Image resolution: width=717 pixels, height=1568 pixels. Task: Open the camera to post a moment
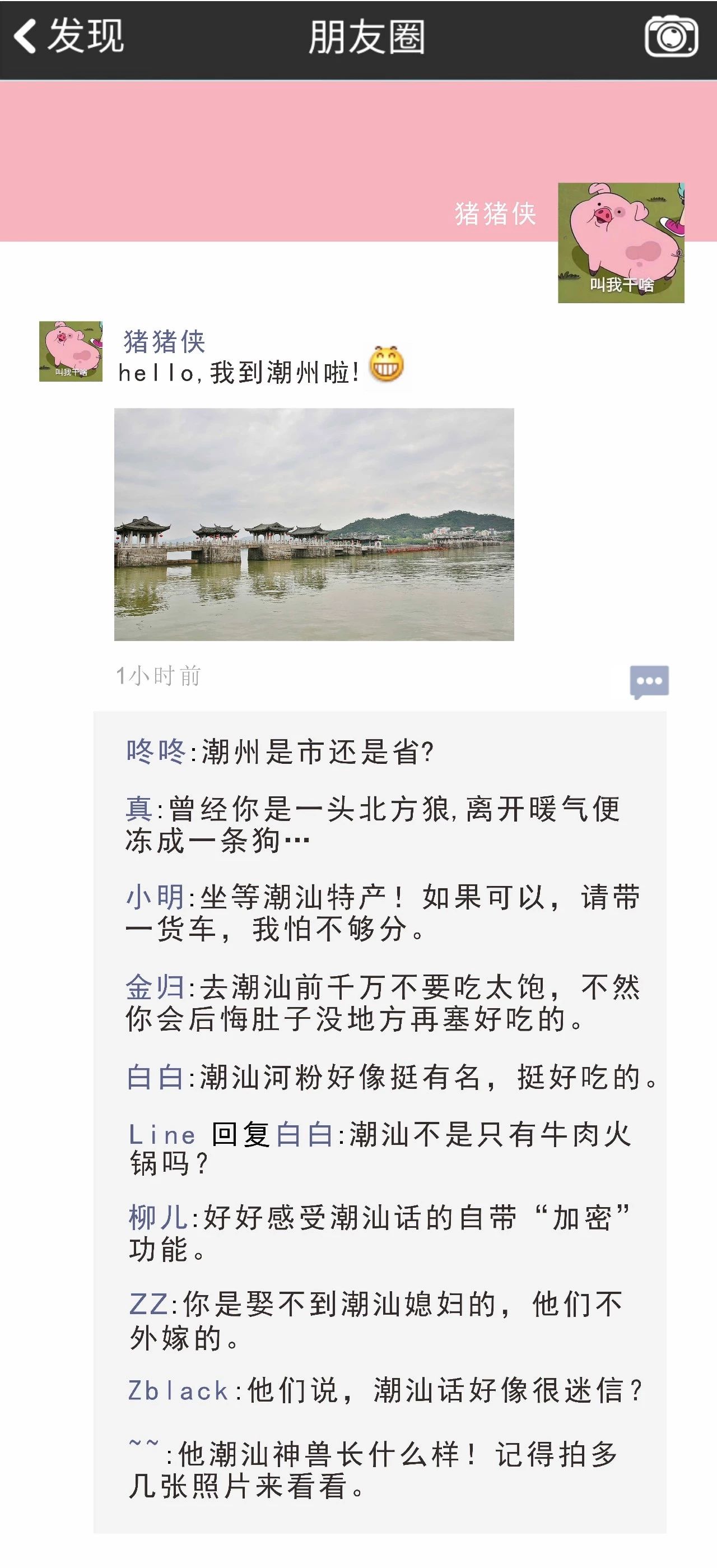tap(671, 37)
